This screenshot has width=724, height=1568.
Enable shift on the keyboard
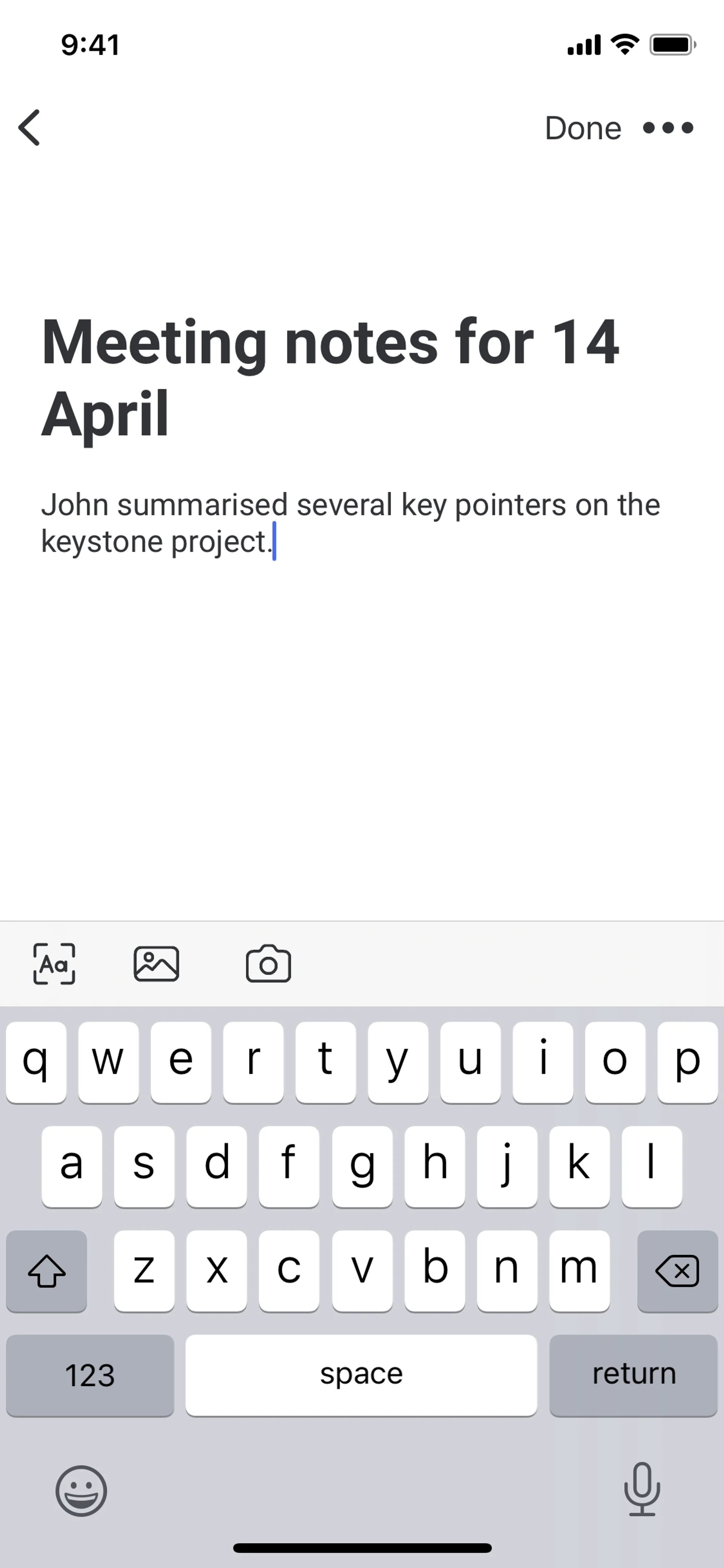47,1271
